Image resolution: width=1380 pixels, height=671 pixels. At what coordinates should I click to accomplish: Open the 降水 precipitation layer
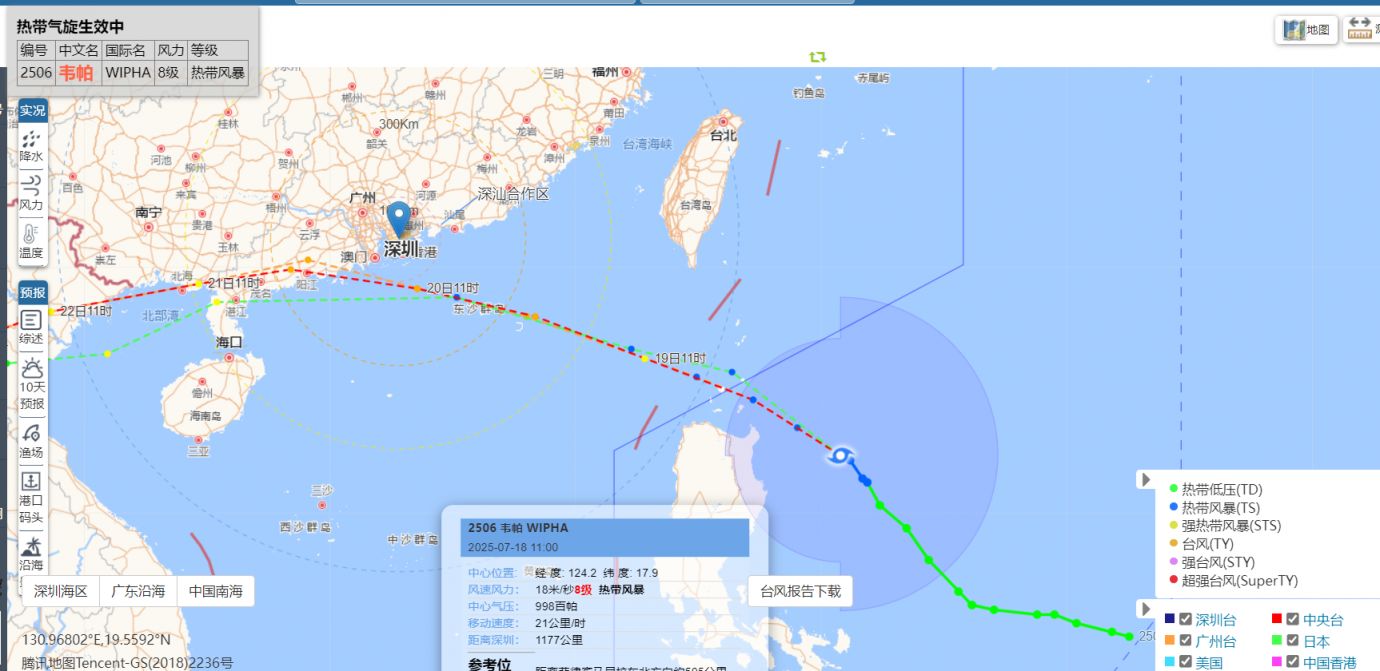tap(31, 146)
